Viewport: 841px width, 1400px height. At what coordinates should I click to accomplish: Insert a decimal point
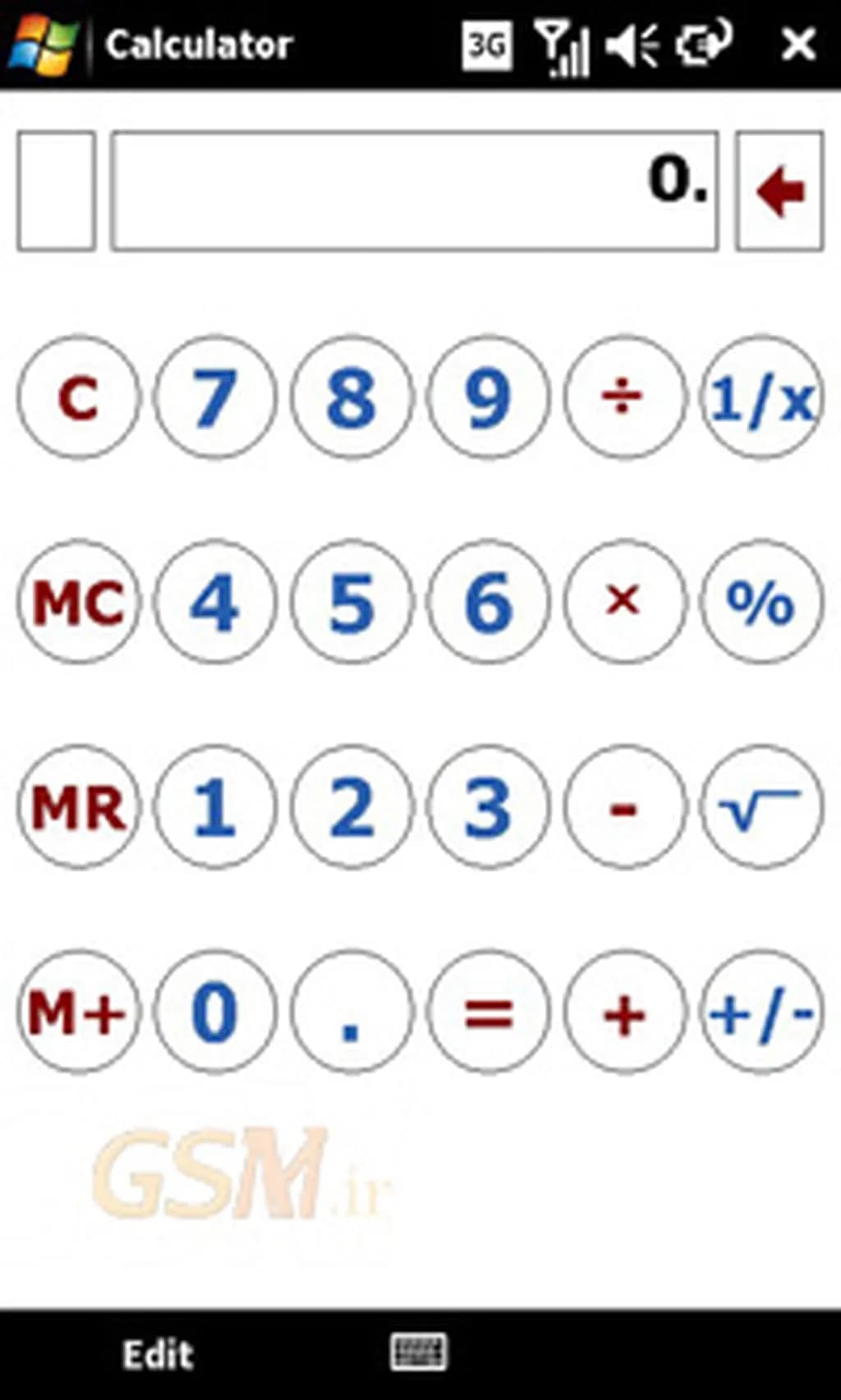352,1012
